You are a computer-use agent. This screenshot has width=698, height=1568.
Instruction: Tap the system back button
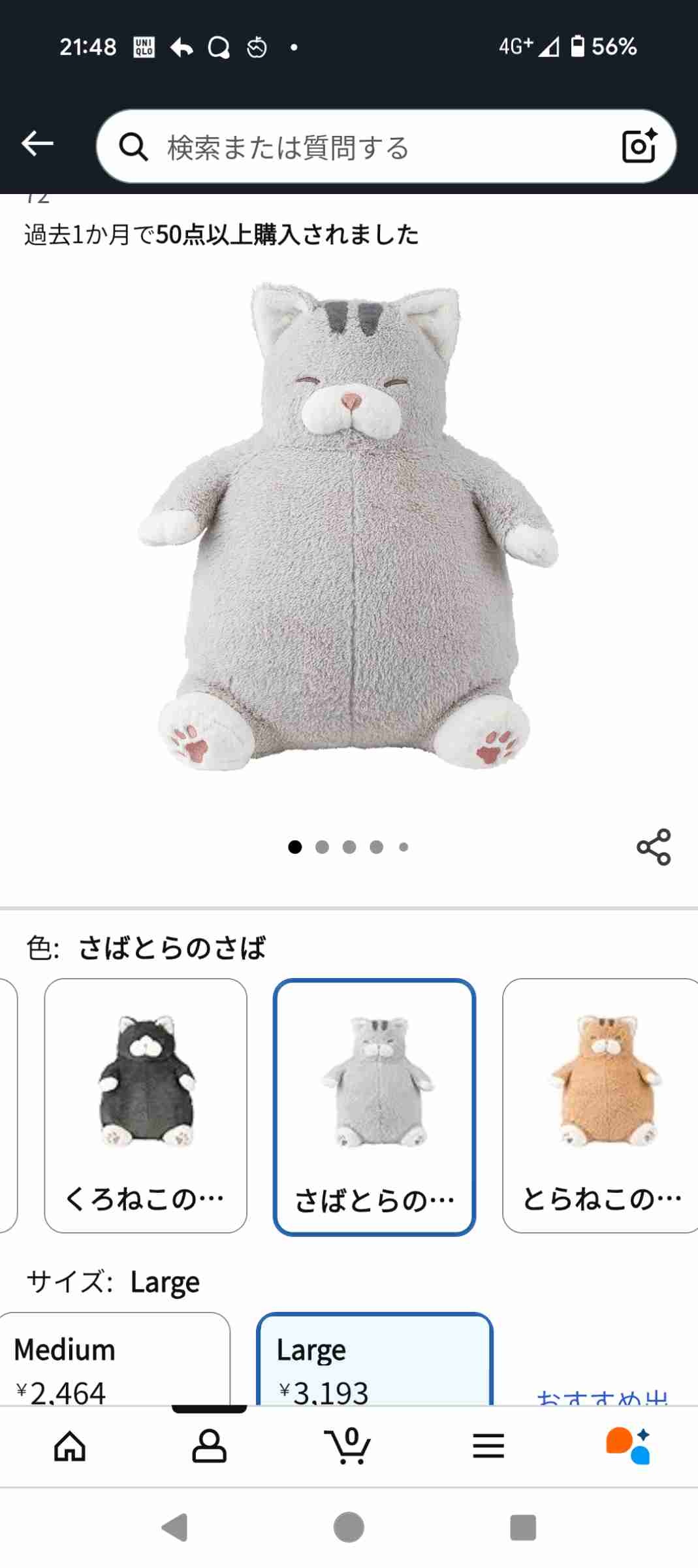[x=174, y=1527]
